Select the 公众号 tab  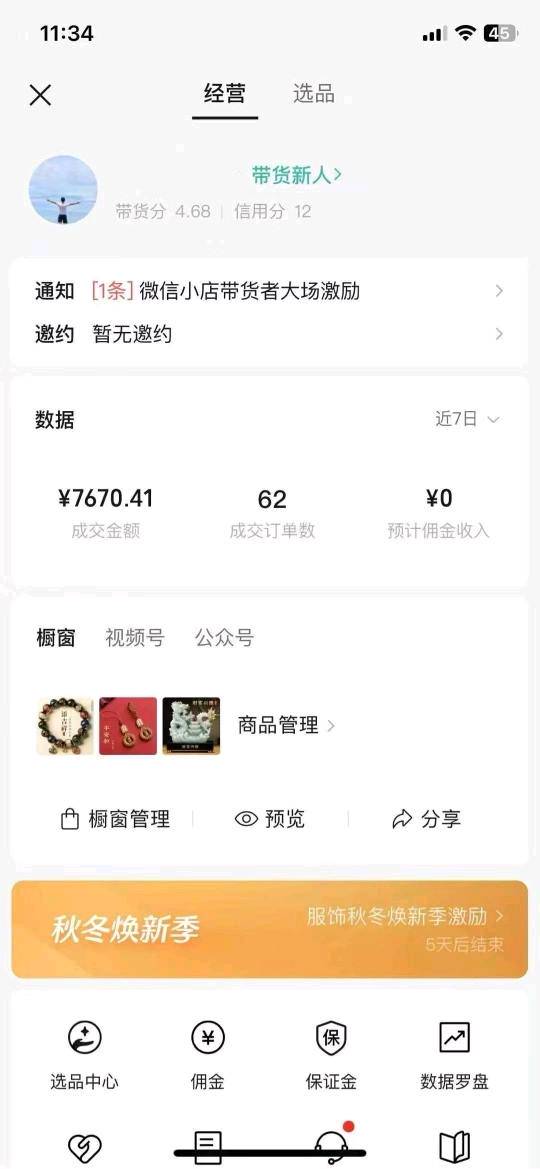(x=224, y=638)
